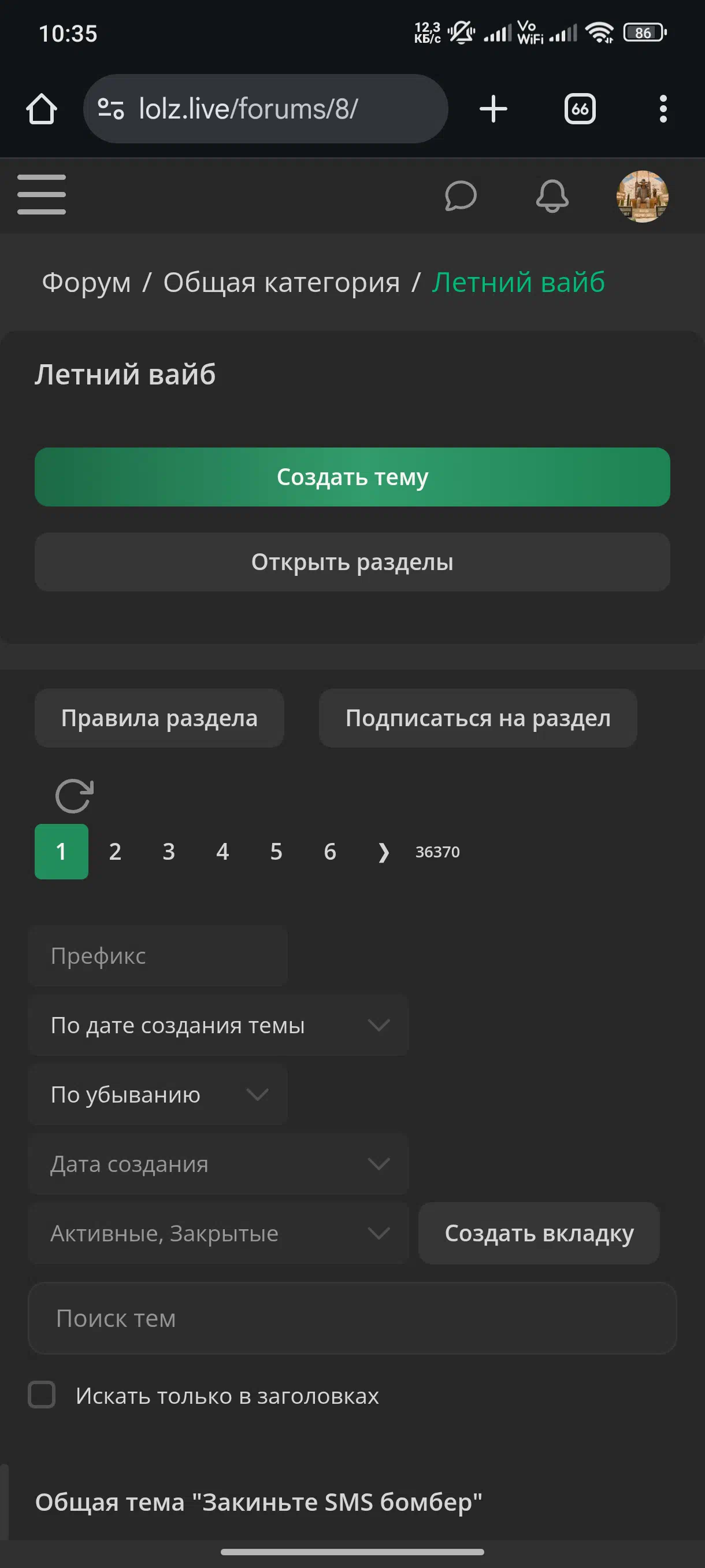Viewport: 705px width, 1568px height.
Task: Open the hamburger drawer menu
Action: [42, 195]
